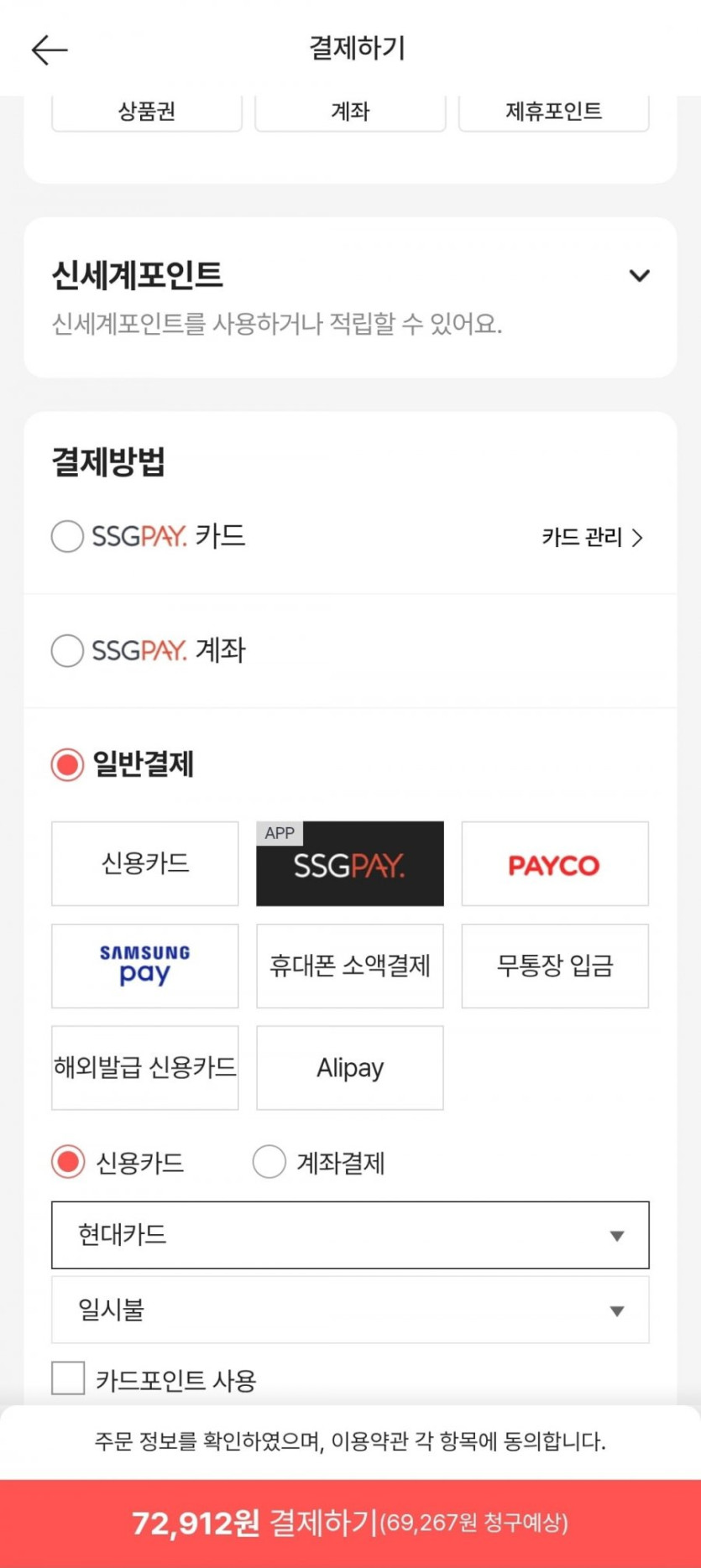Select SSGPAY 계좌 payment method

pyautogui.click(x=68, y=650)
